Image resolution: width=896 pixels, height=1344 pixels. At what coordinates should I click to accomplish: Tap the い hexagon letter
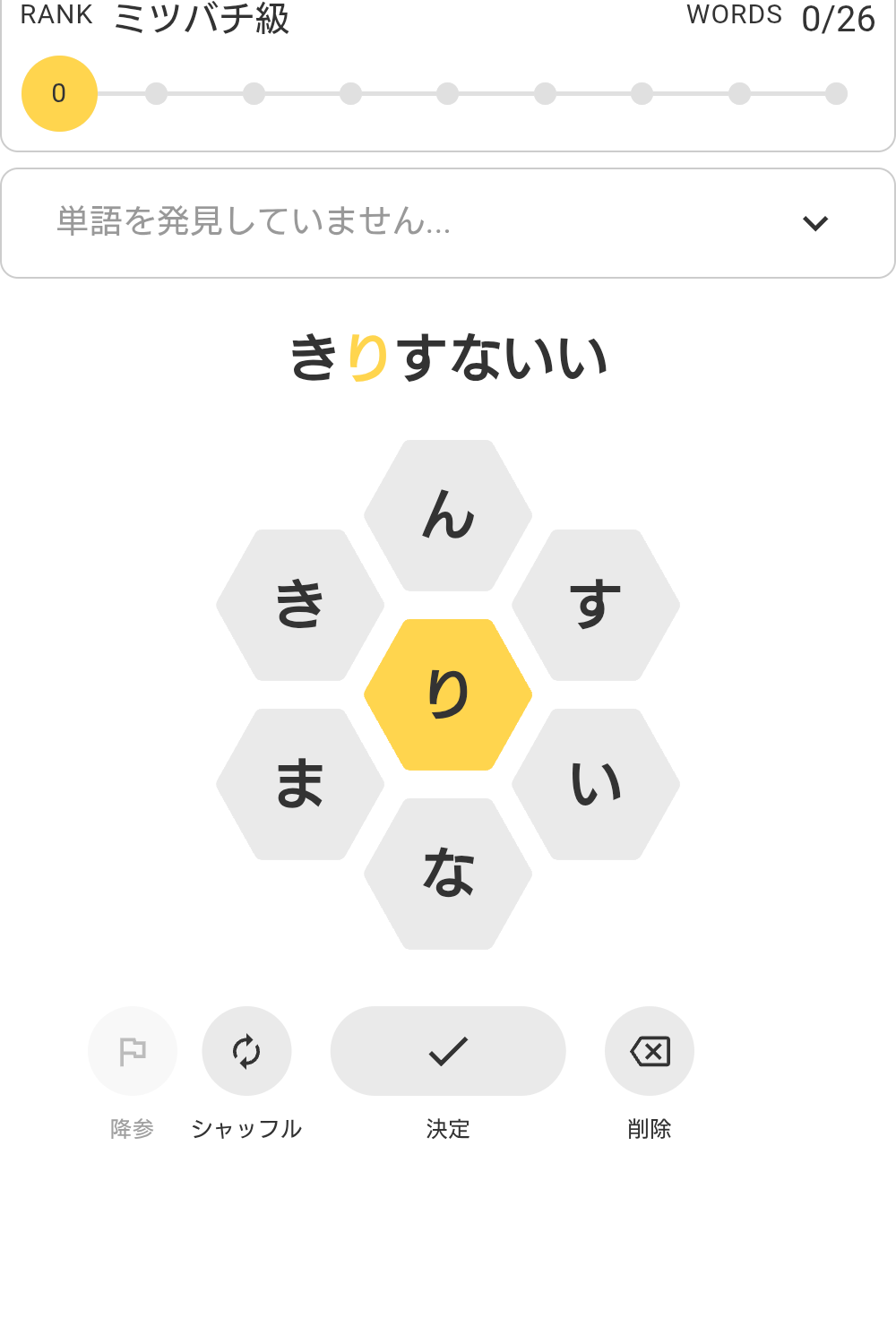tap(596, 784)
